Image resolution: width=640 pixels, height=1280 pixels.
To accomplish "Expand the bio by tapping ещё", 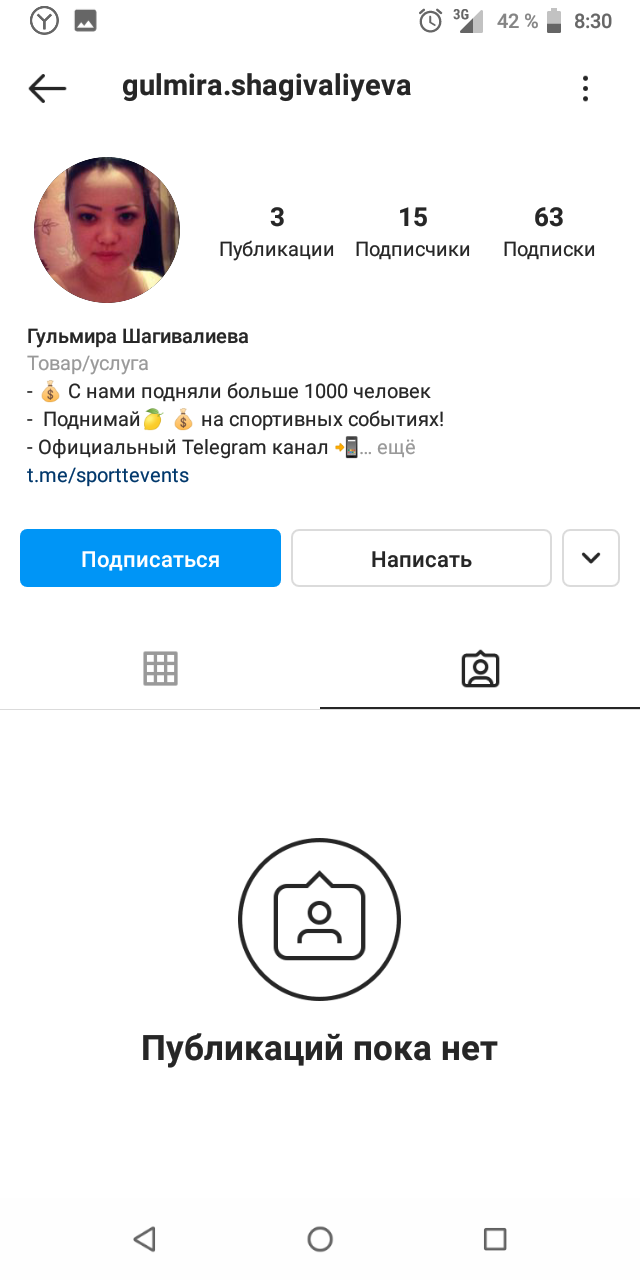I will [x=395, y=448].
